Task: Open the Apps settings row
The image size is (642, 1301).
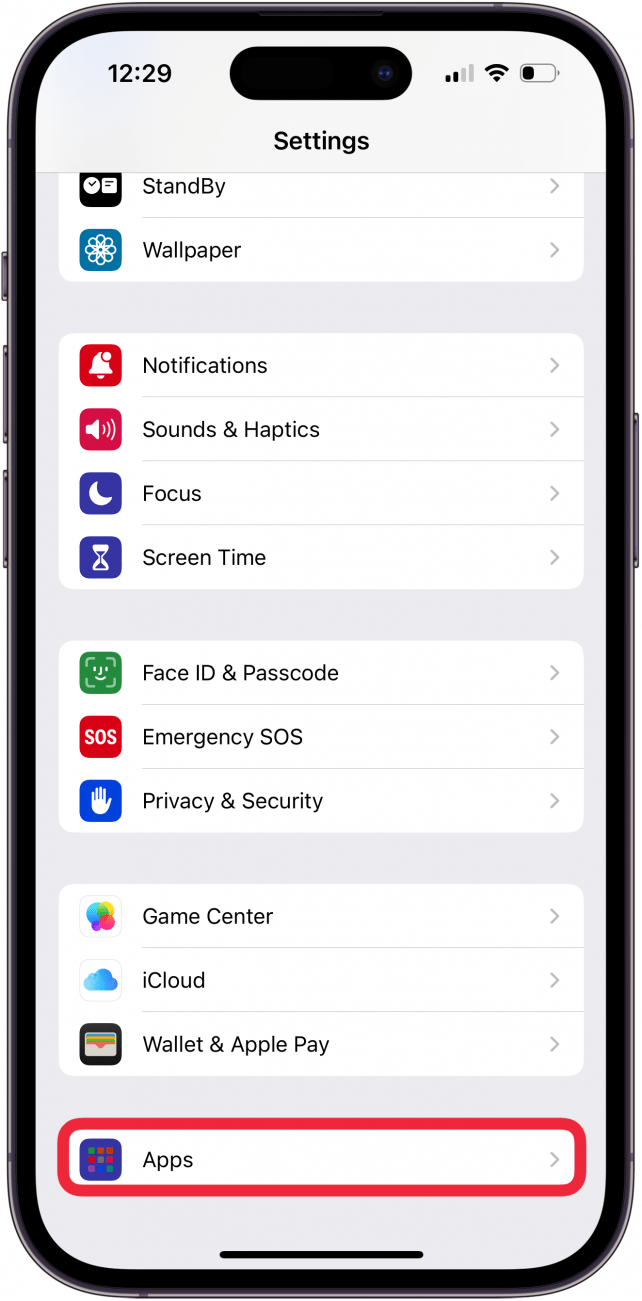Action: point(320,1160)
